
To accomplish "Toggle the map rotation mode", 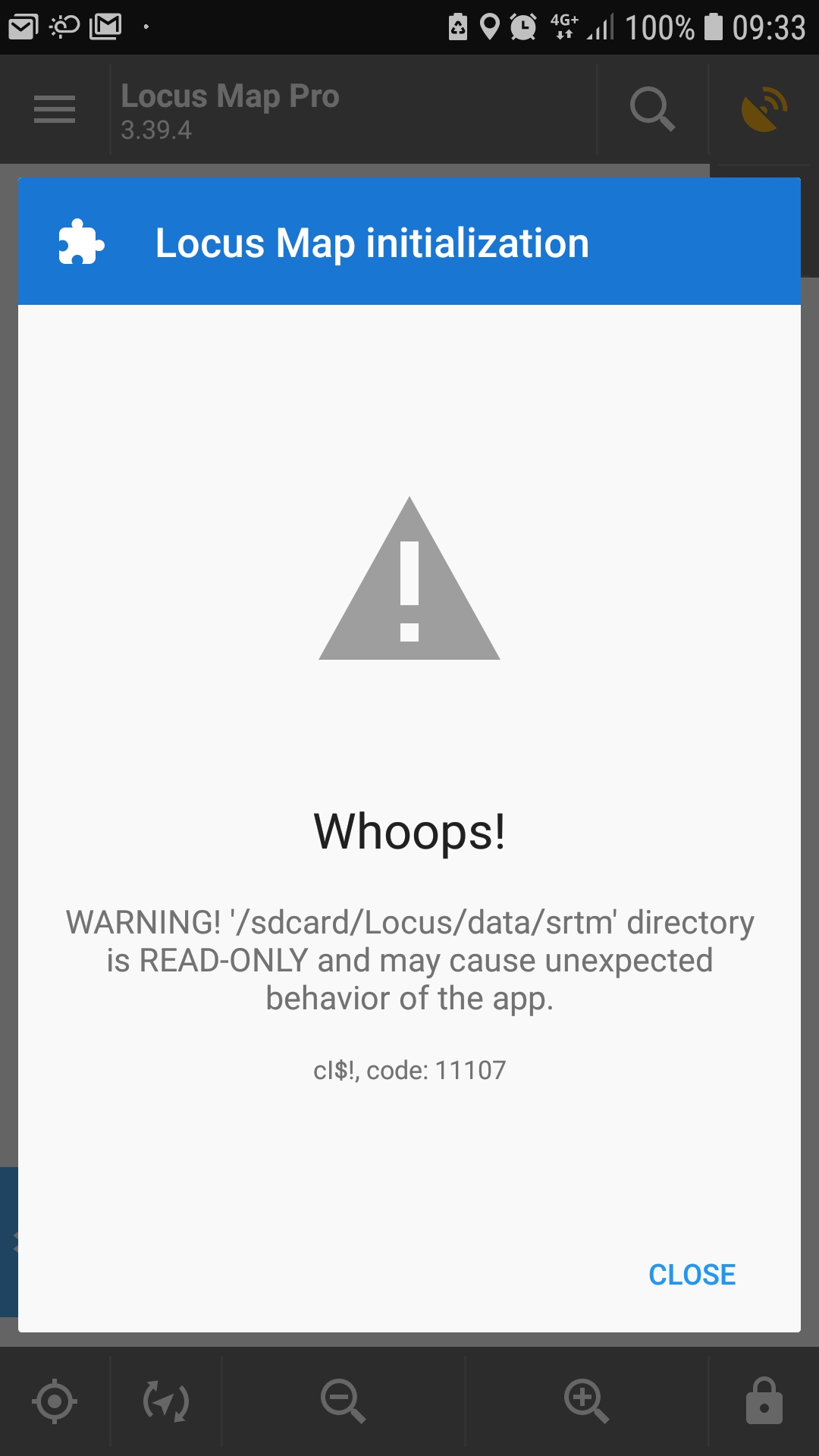I will click(x=166, y=1401).
